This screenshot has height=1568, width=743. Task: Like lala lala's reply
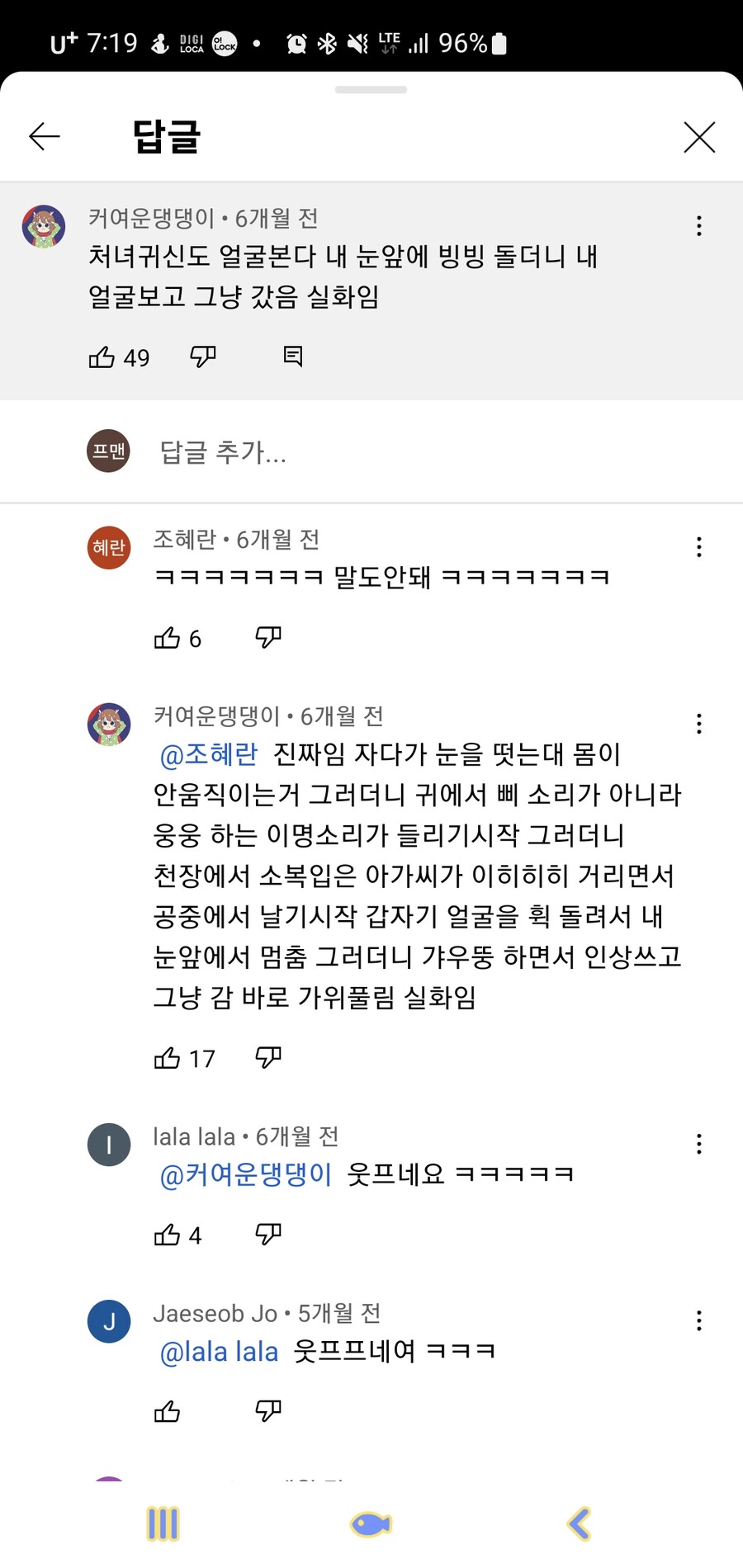click(168, 1235)
